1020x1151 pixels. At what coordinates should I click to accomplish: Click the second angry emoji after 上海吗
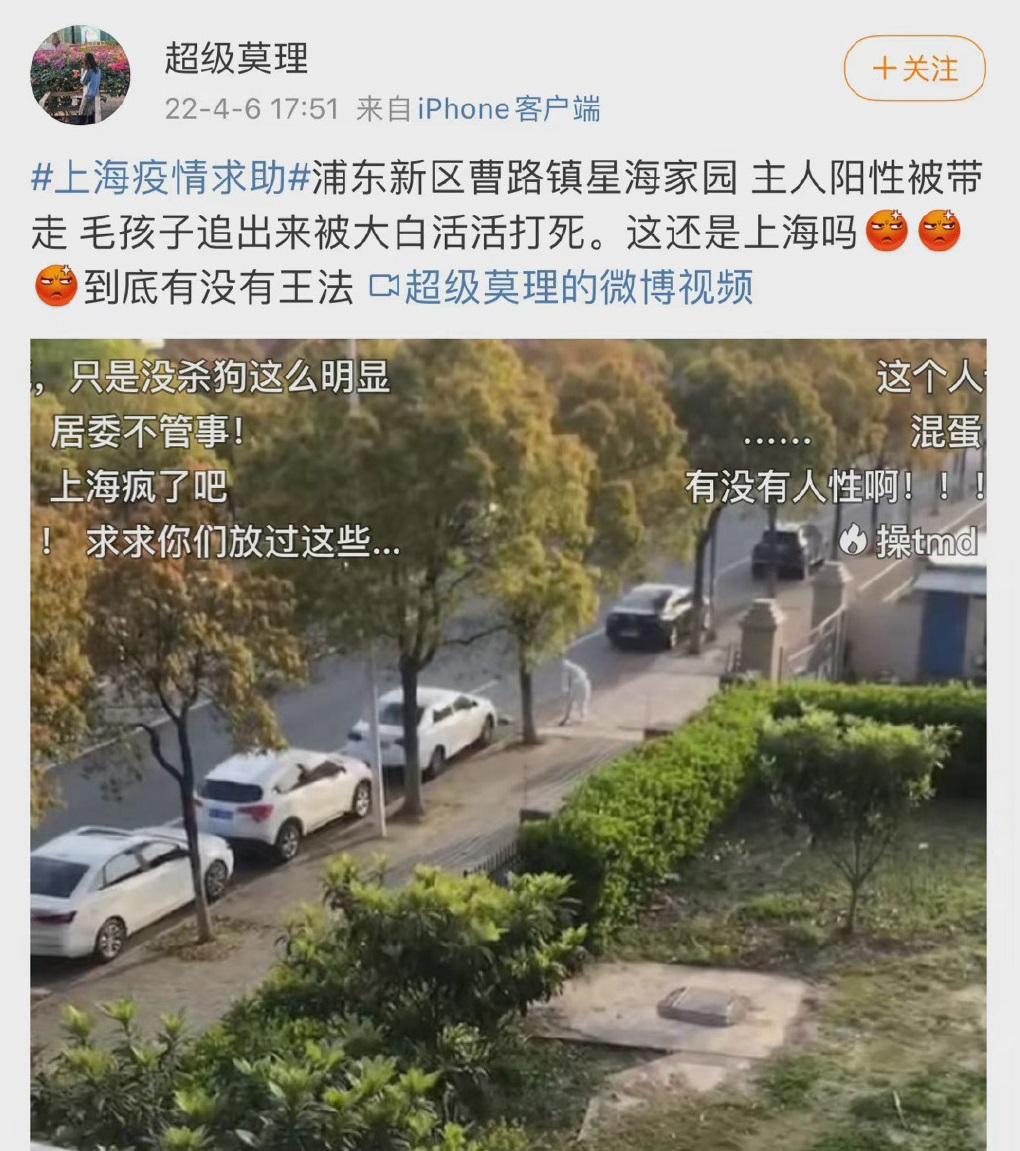pyautogui.click(x=938, y=230)
